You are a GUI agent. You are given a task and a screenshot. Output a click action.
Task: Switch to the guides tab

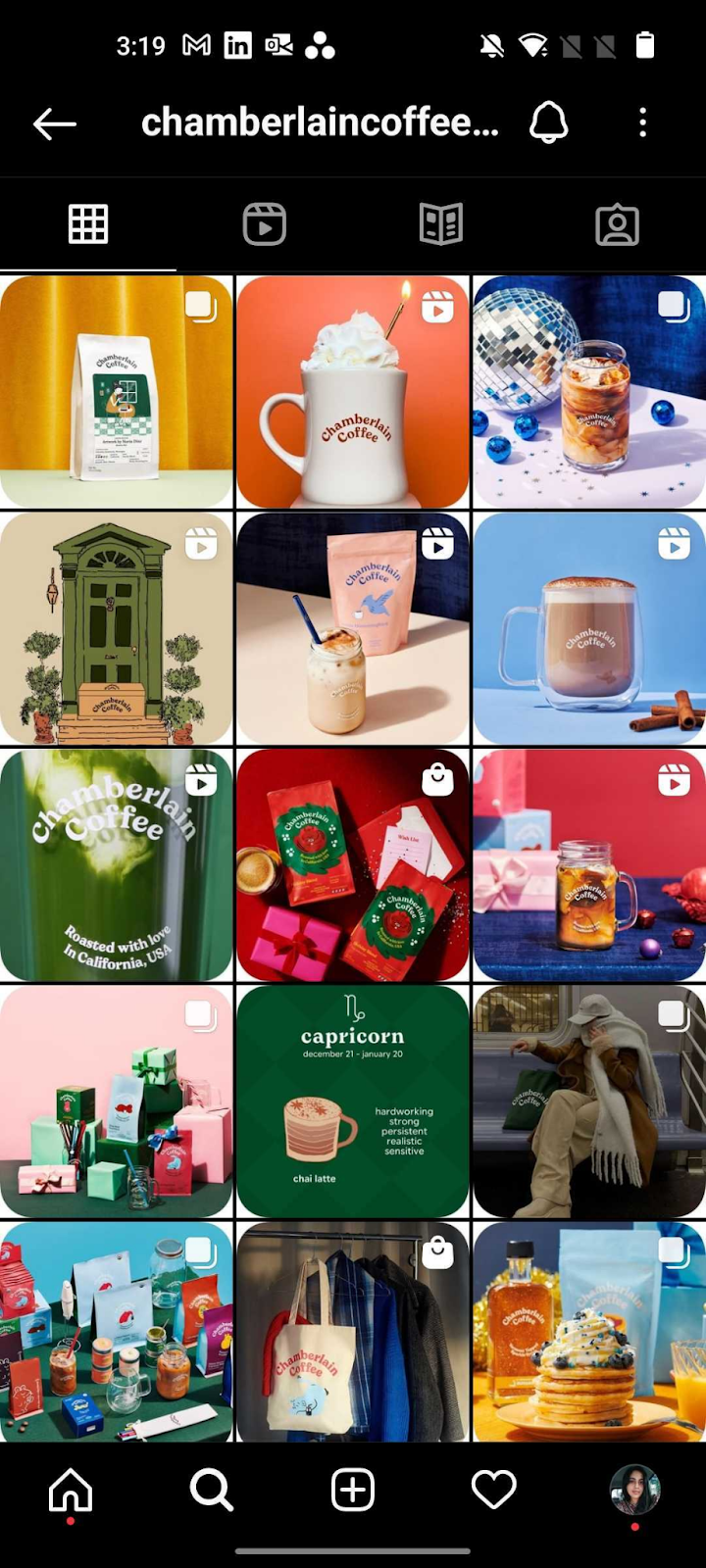coord(440,224)
